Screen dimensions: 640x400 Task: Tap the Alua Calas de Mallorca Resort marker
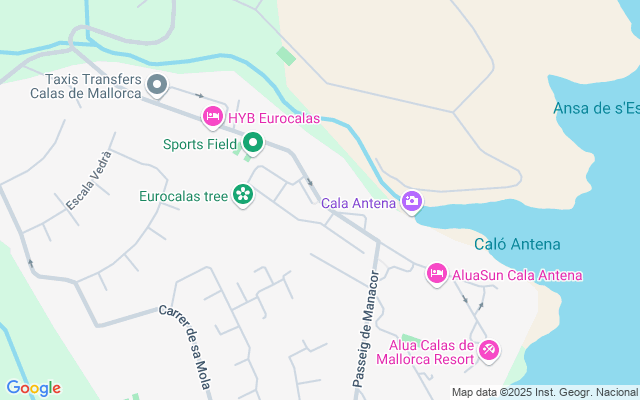coord(489,351)
